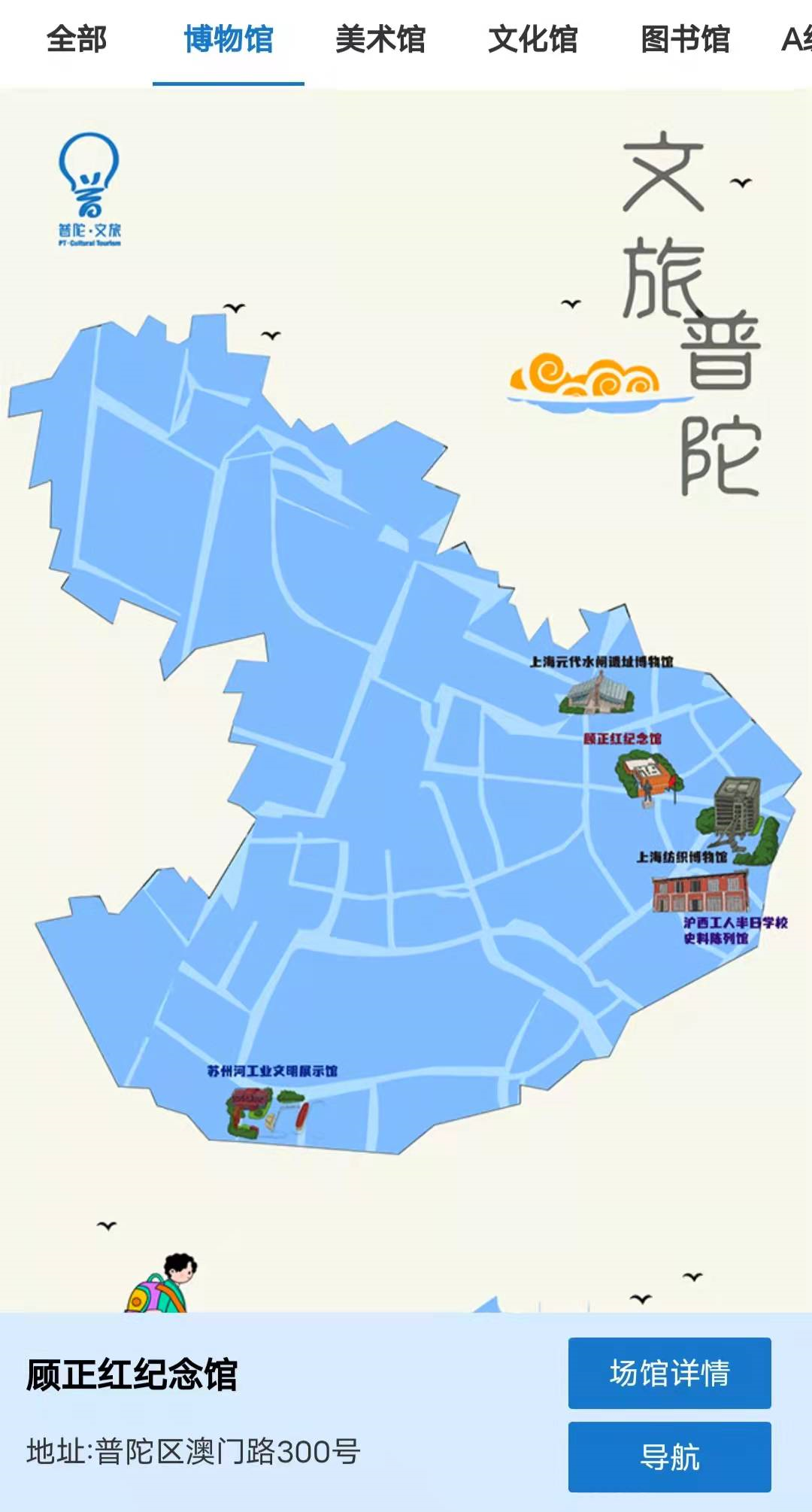
Task: Switch to the 全部 tab
Action: pyautogui.click(x=76, y=39)
